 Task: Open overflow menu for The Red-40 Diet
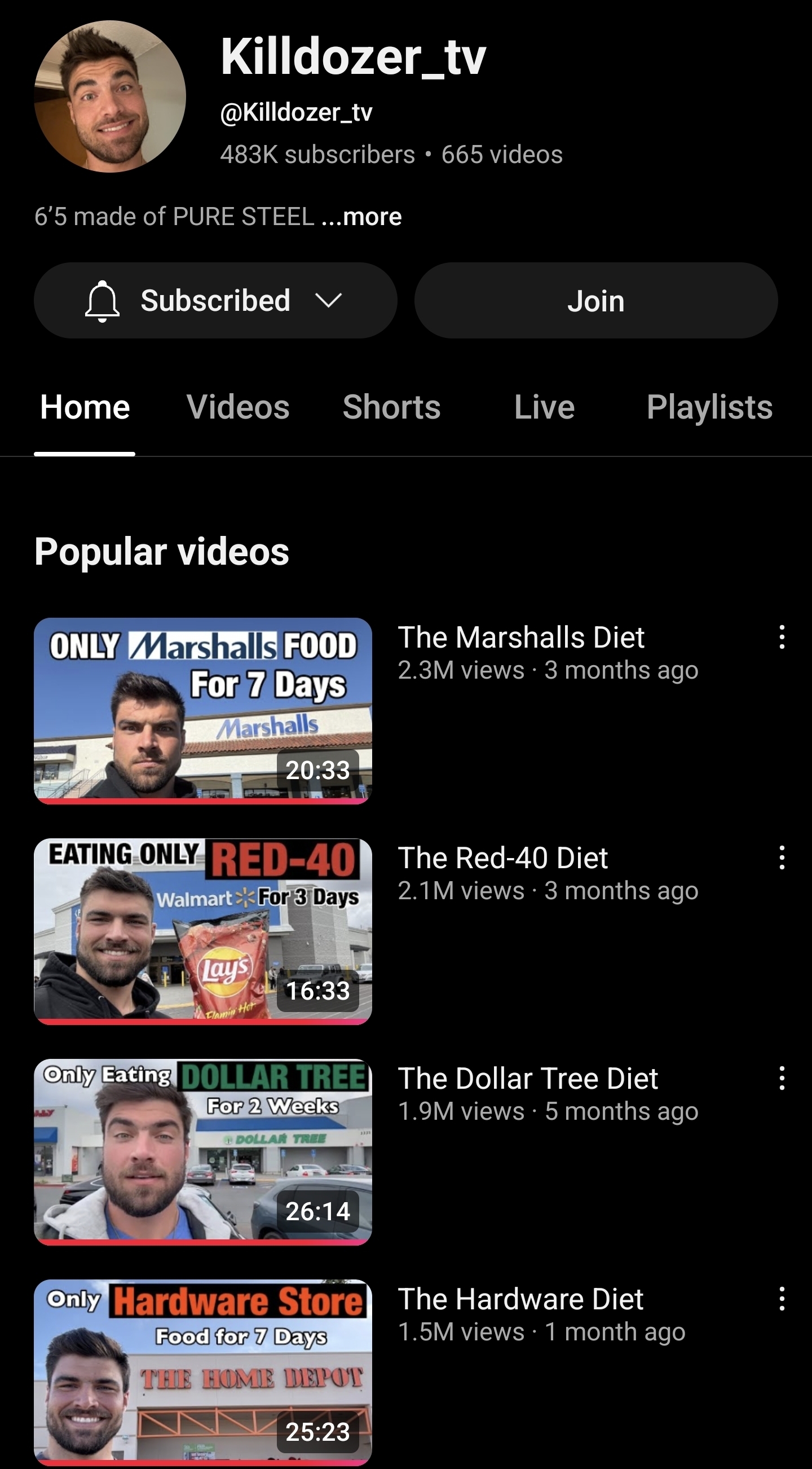[782, 857]
